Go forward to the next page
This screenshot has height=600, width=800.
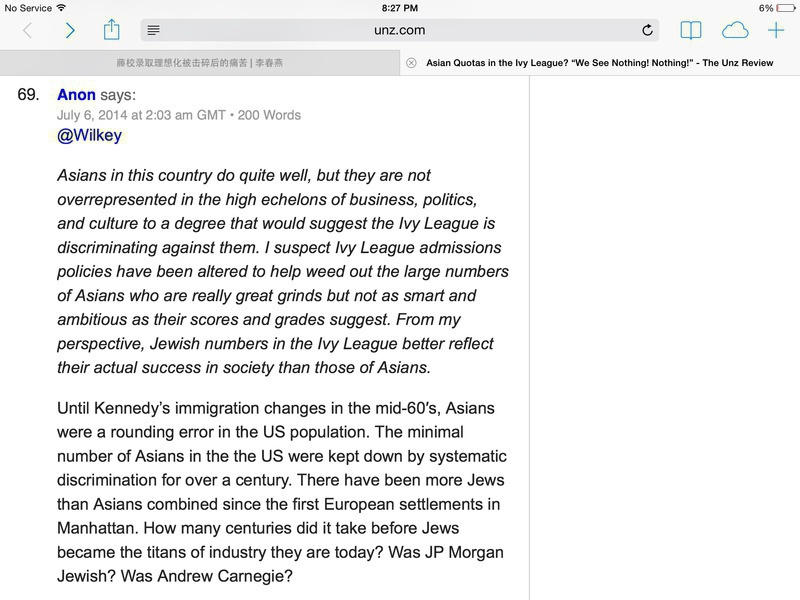coord(70,31)
